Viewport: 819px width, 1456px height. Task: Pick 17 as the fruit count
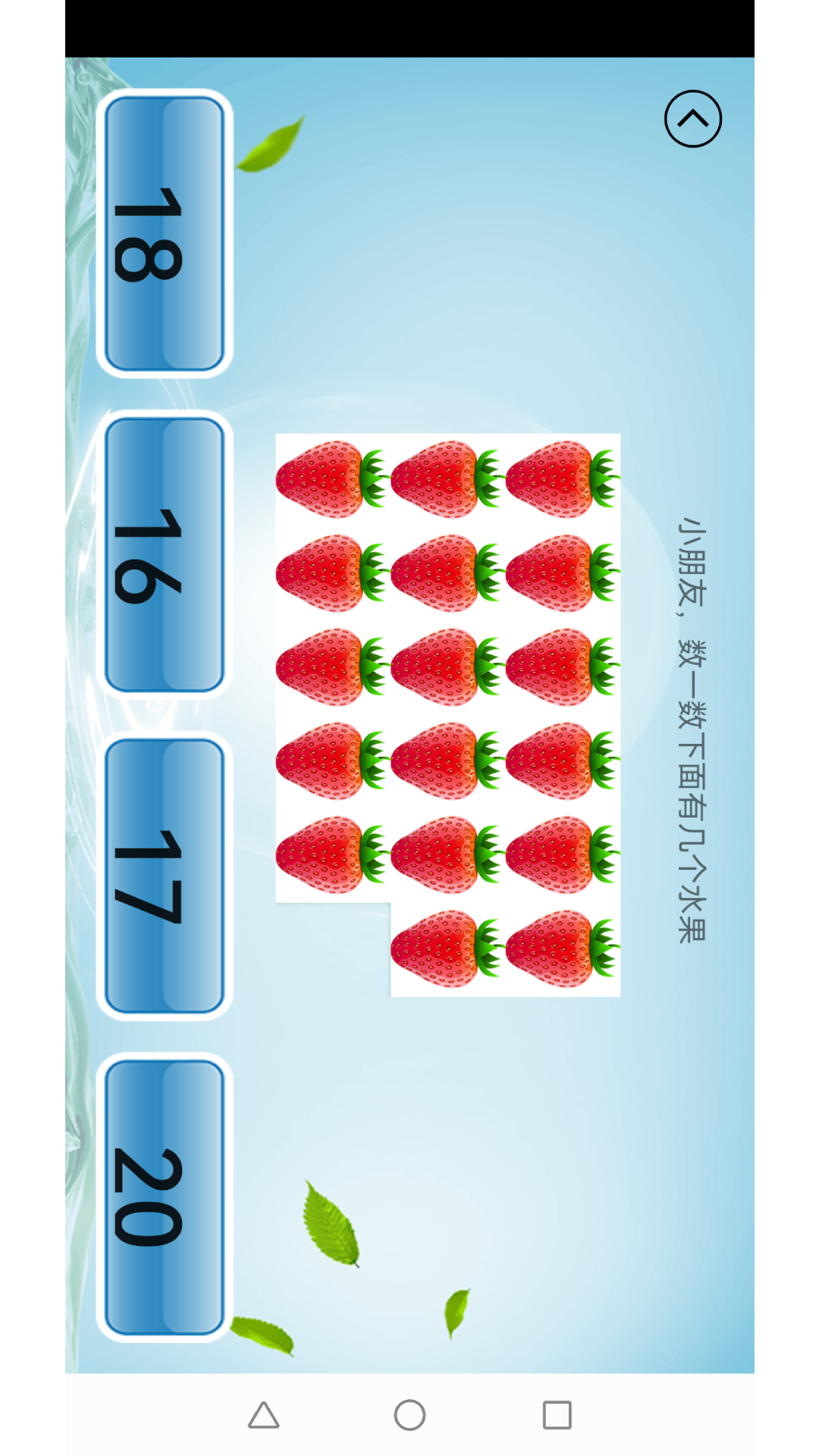coord(165,876)
